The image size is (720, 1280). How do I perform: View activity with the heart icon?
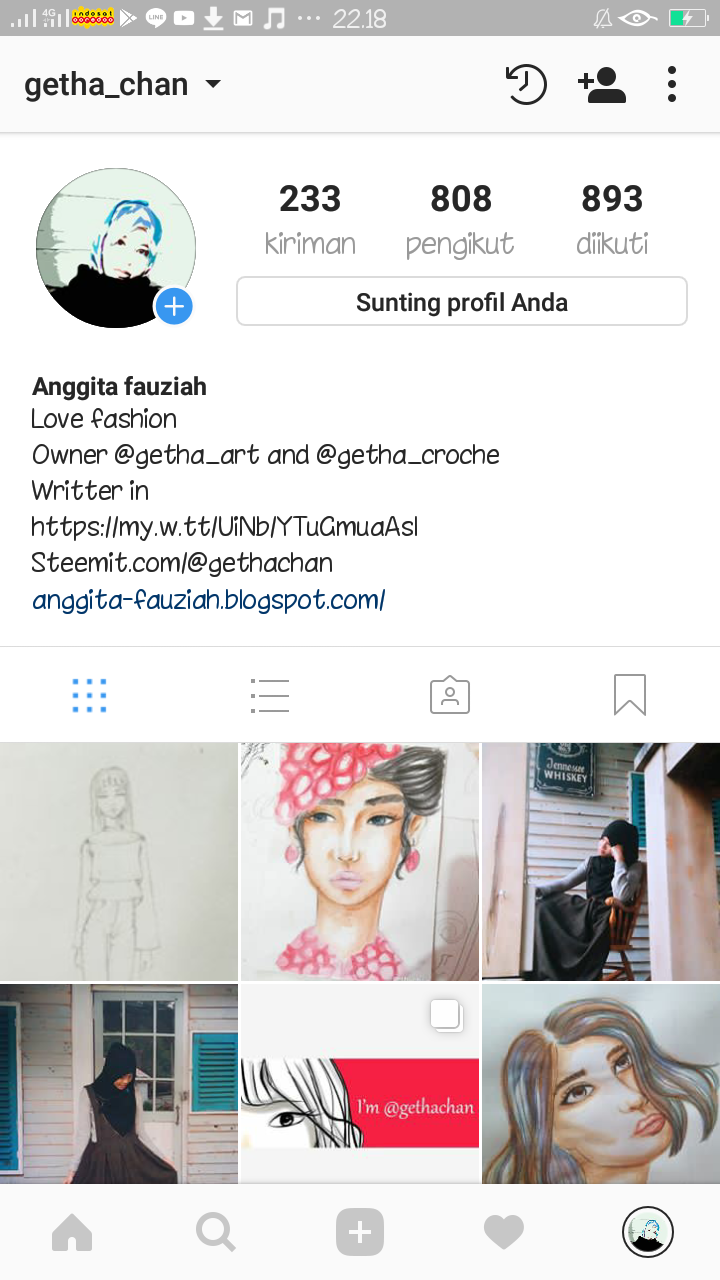503,1231
